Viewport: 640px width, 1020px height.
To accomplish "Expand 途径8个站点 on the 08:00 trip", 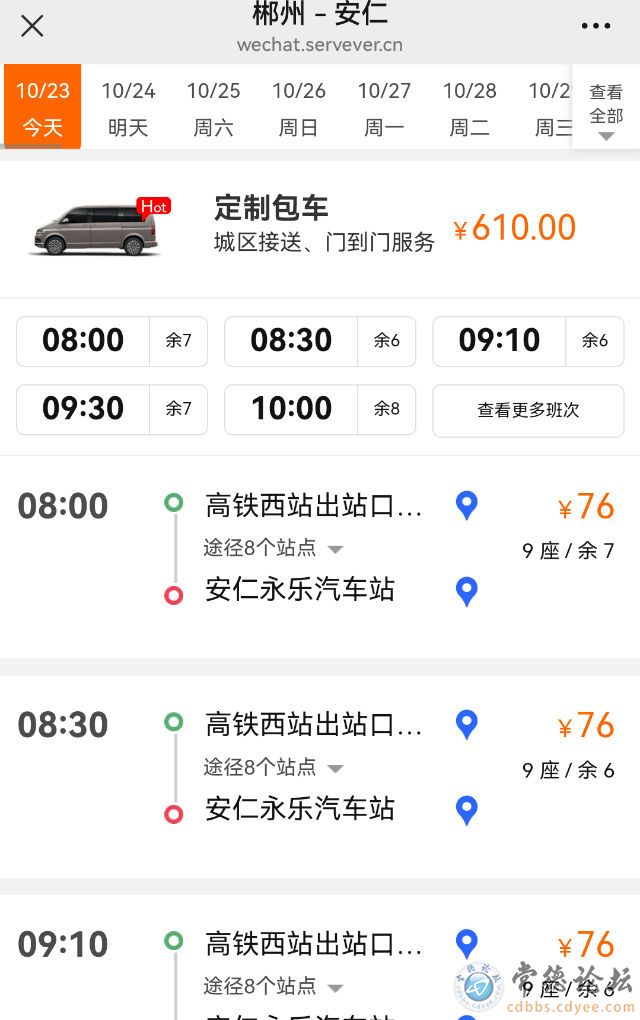I will pyautogui.click(x=273, y=548).
